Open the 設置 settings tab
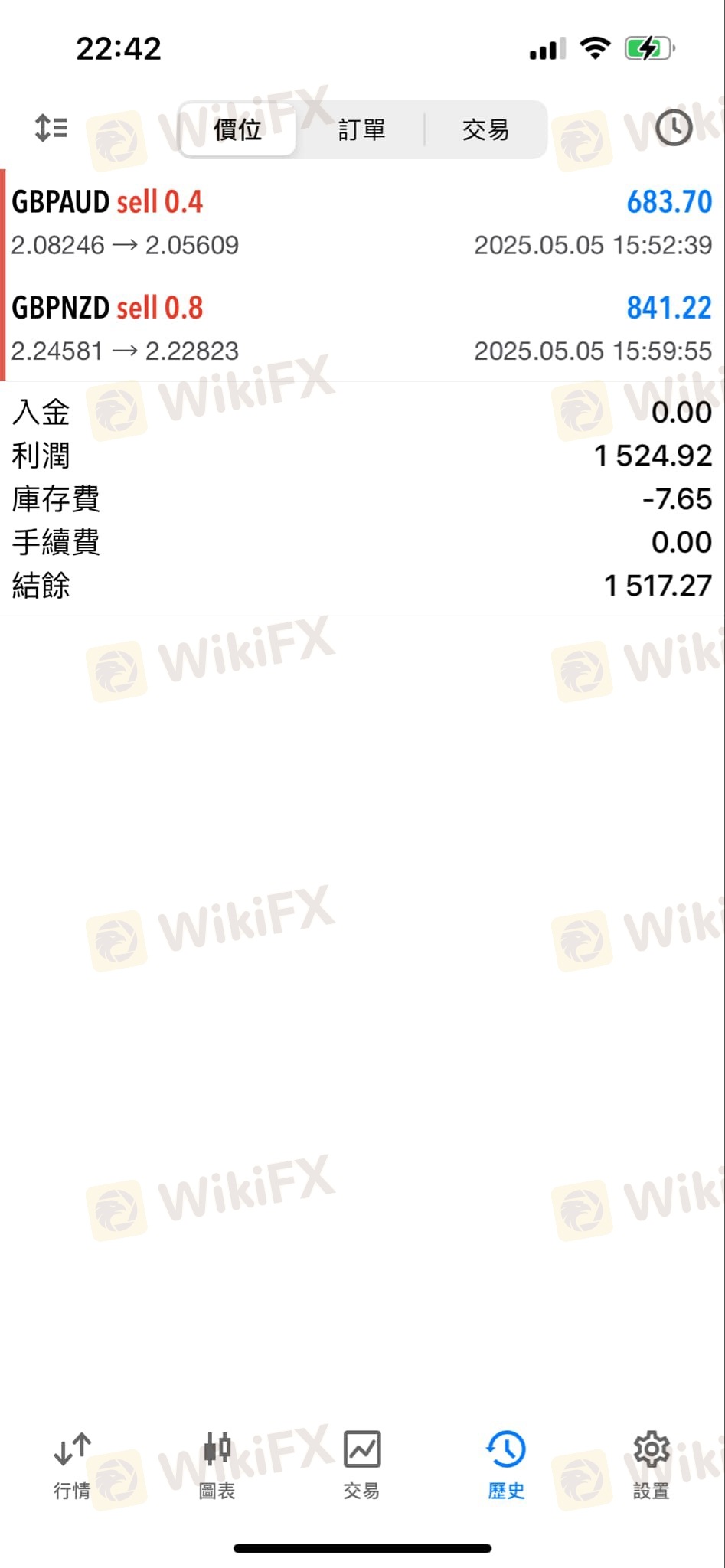 click(652, 1465)
